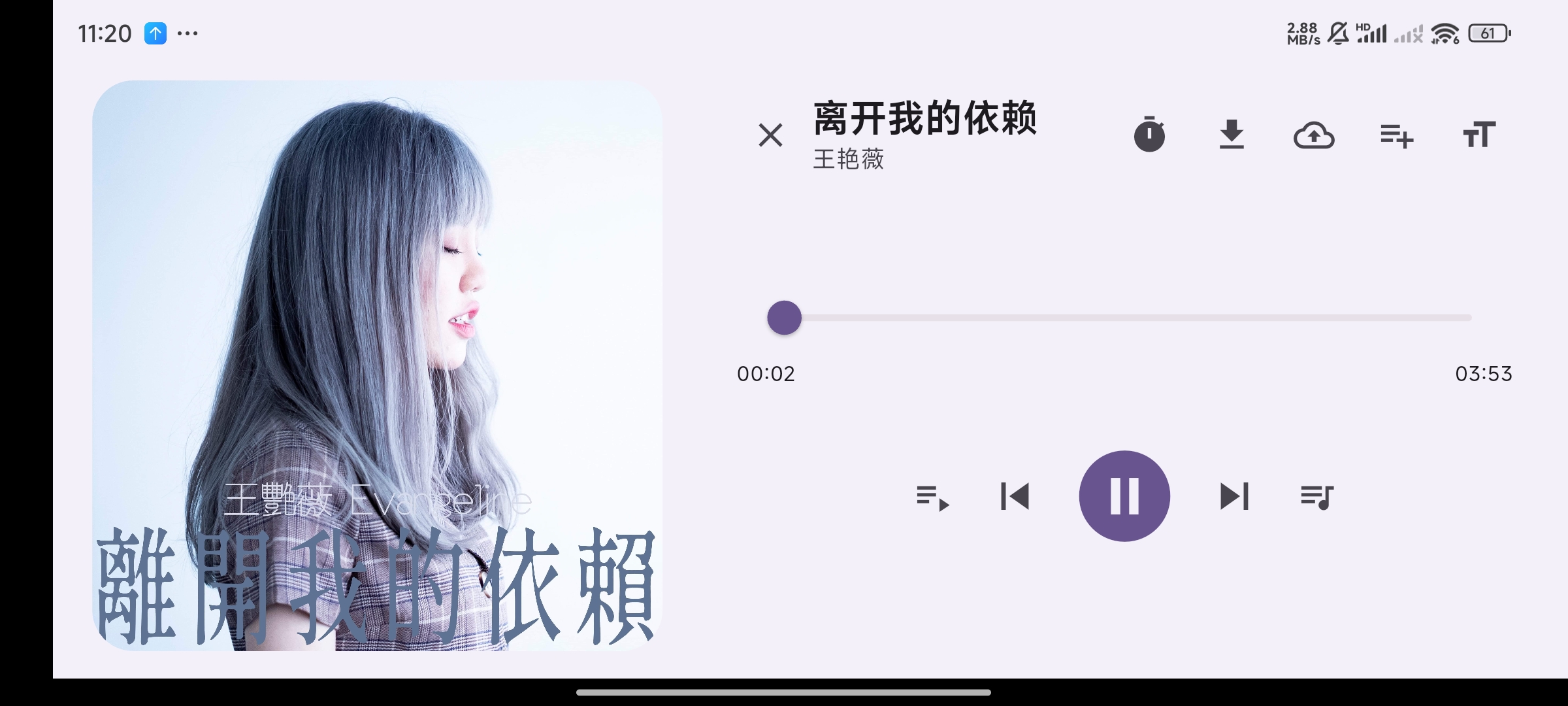The image size is (1568, 706).
Task: Open the text size settings
Action: [1478, 135]
